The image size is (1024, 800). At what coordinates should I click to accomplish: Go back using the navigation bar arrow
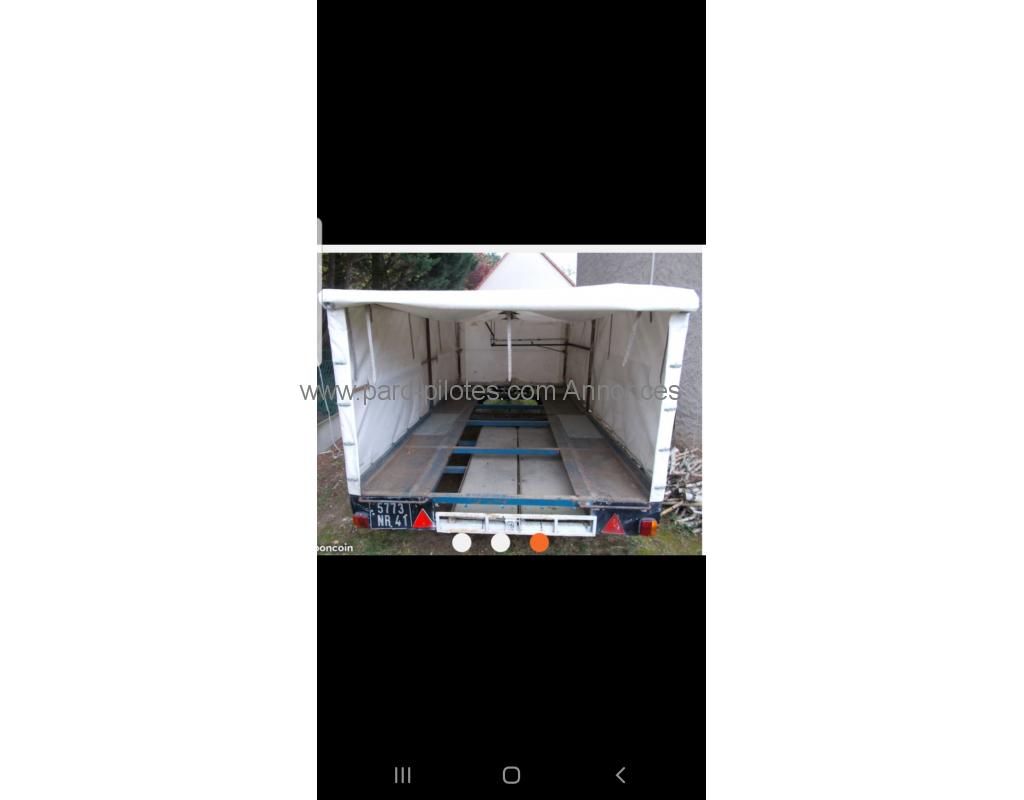point(620,775)
